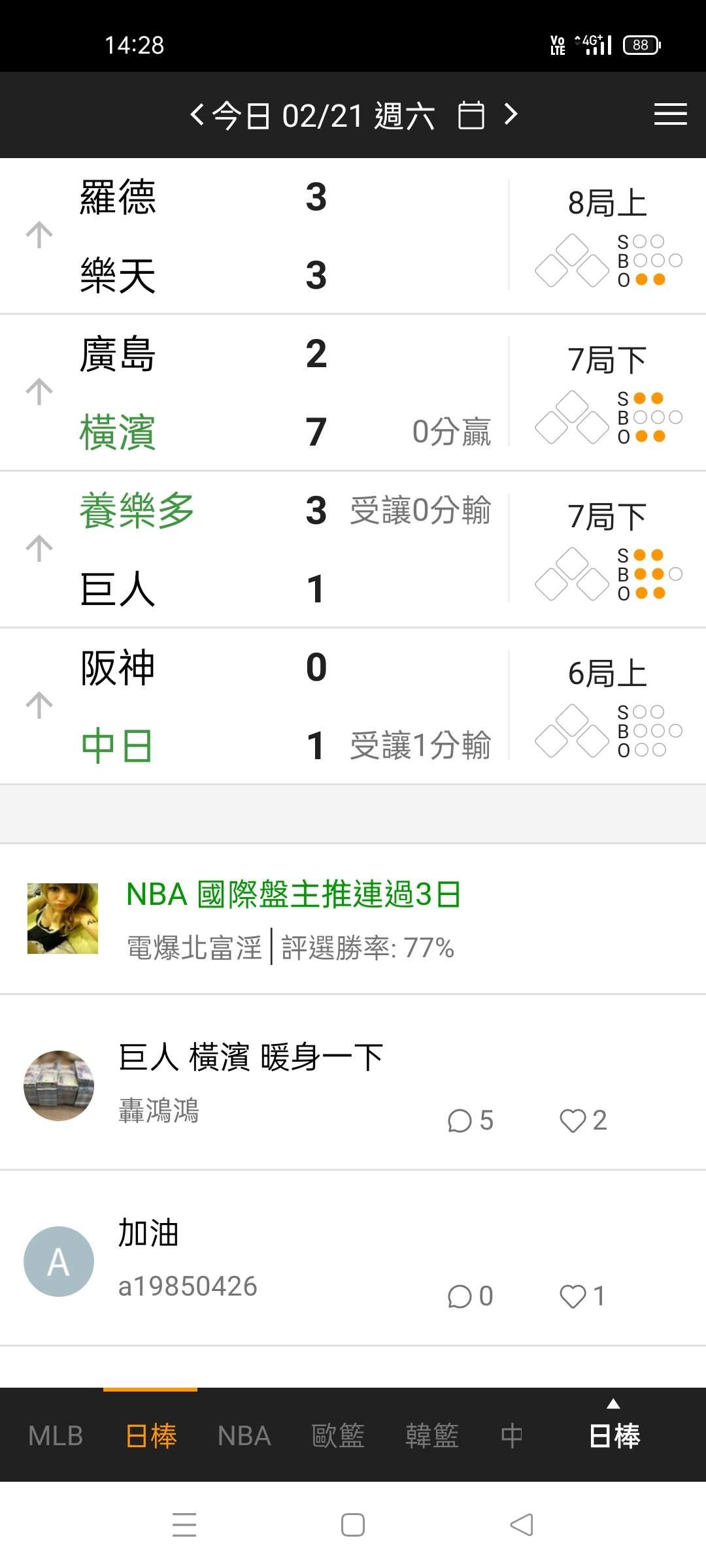Screen dimensions: 706x1568
Task: Like the 加油 post
Action: pyautogui.click(x=573, y=1296)
